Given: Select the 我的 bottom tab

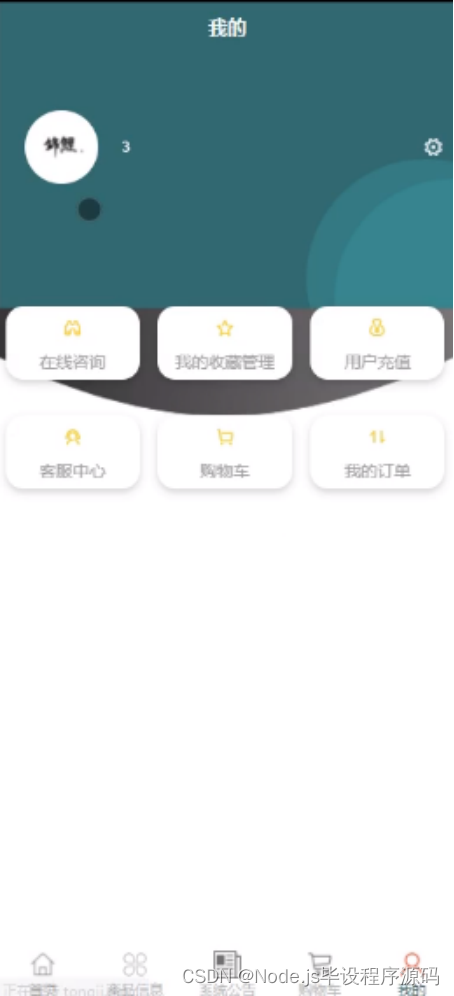Looking at the screenshot, I should [x=411, y=973].
